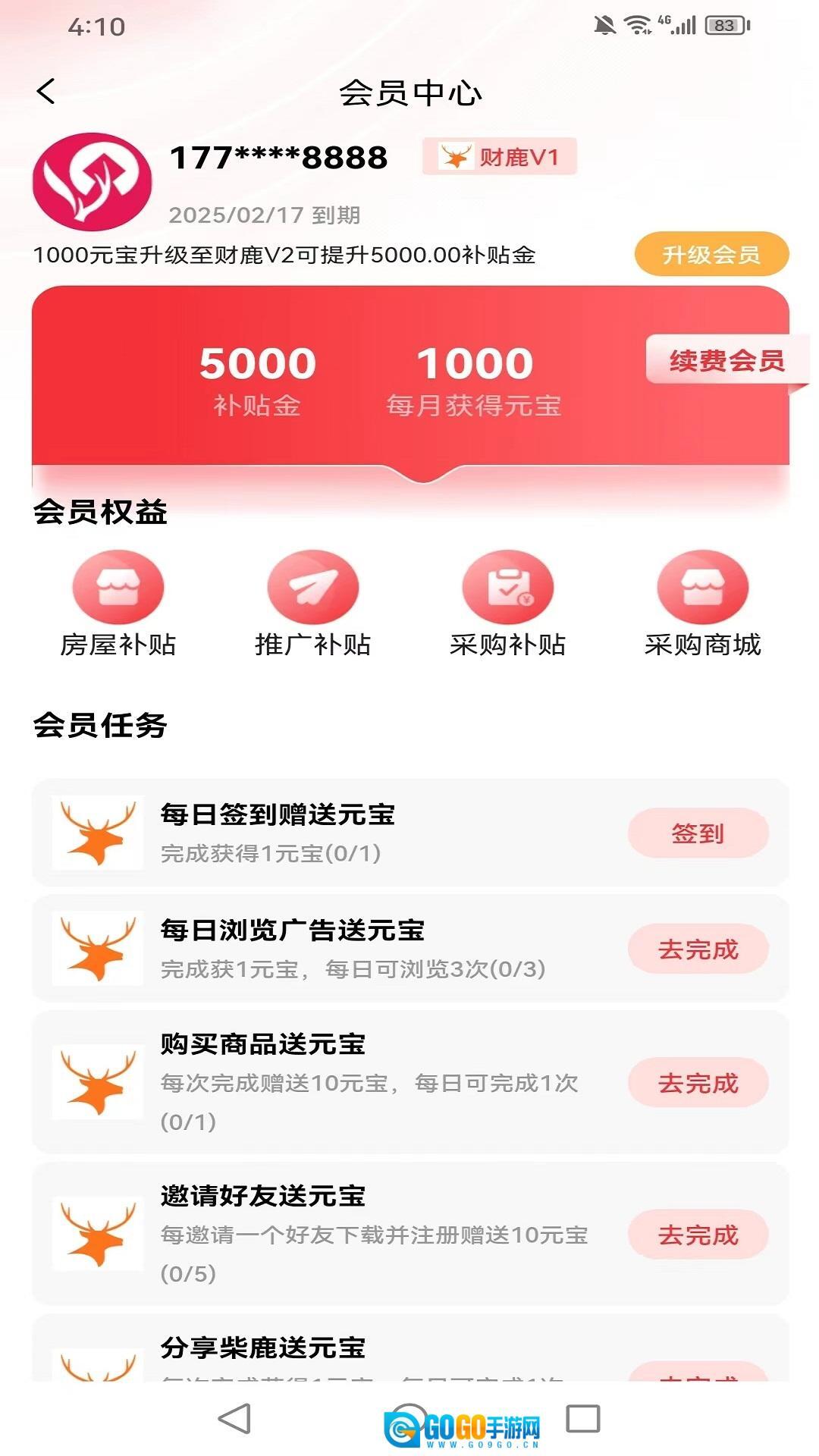Tap 签到 for daily check-in
The image size is (819, 1456).
point(698,833)
